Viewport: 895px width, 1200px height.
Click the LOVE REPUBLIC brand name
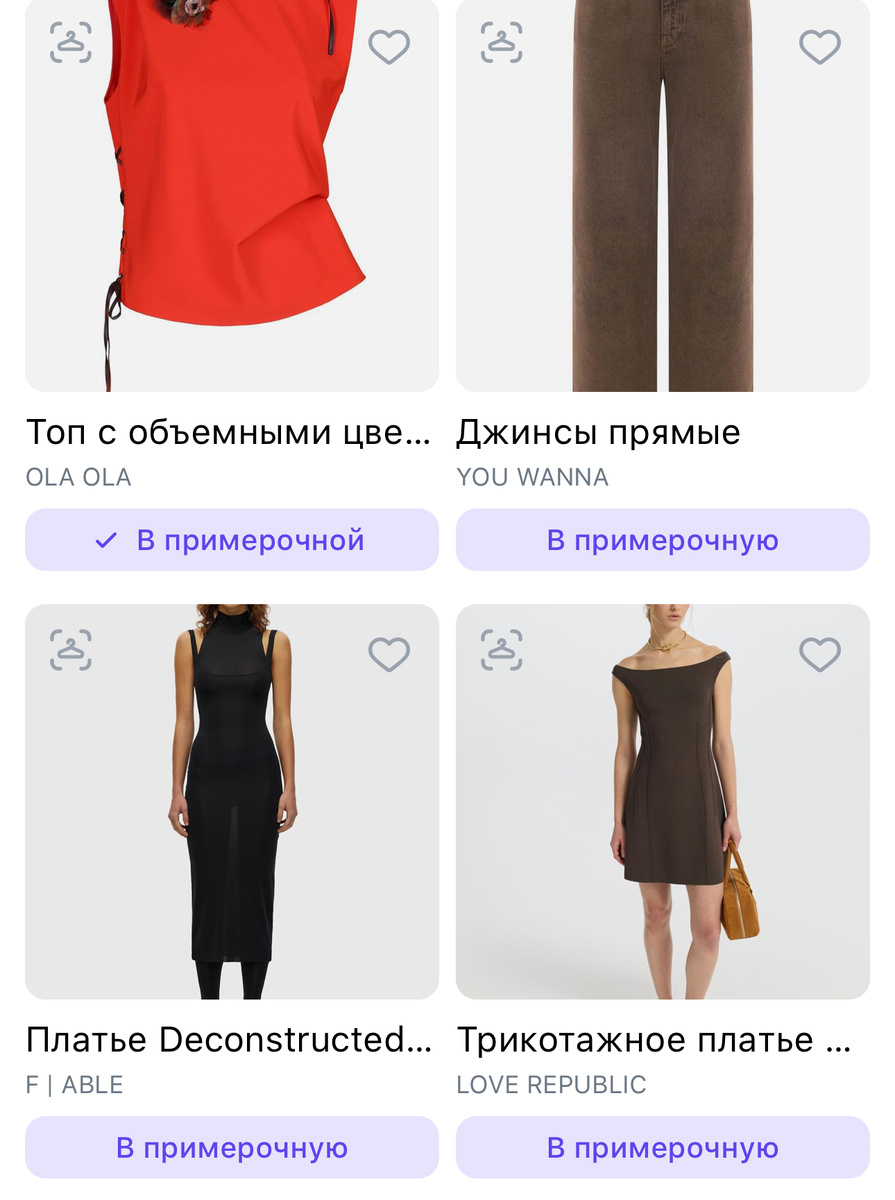(x=551, y=1084)
